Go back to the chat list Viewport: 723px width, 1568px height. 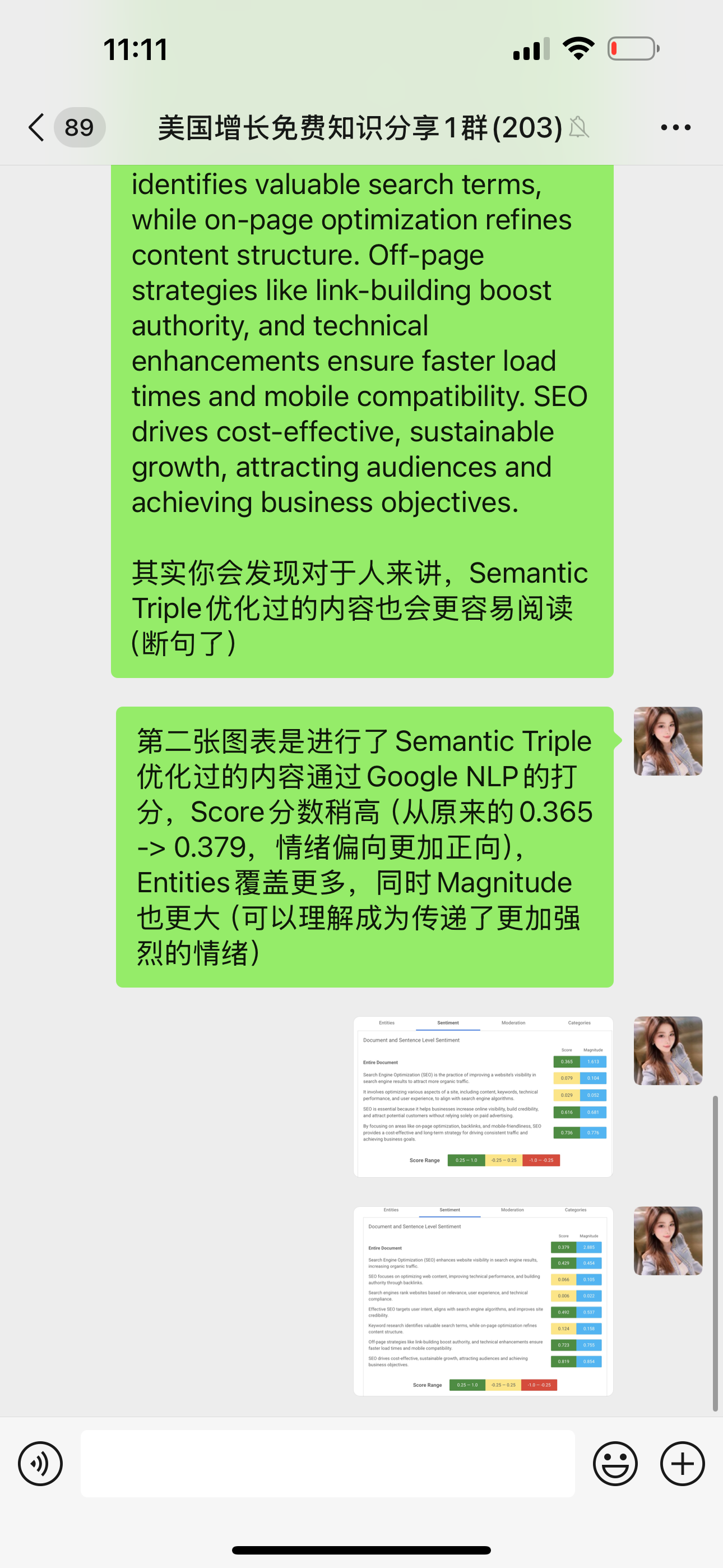pyautogui.click(x=36, y=127)
